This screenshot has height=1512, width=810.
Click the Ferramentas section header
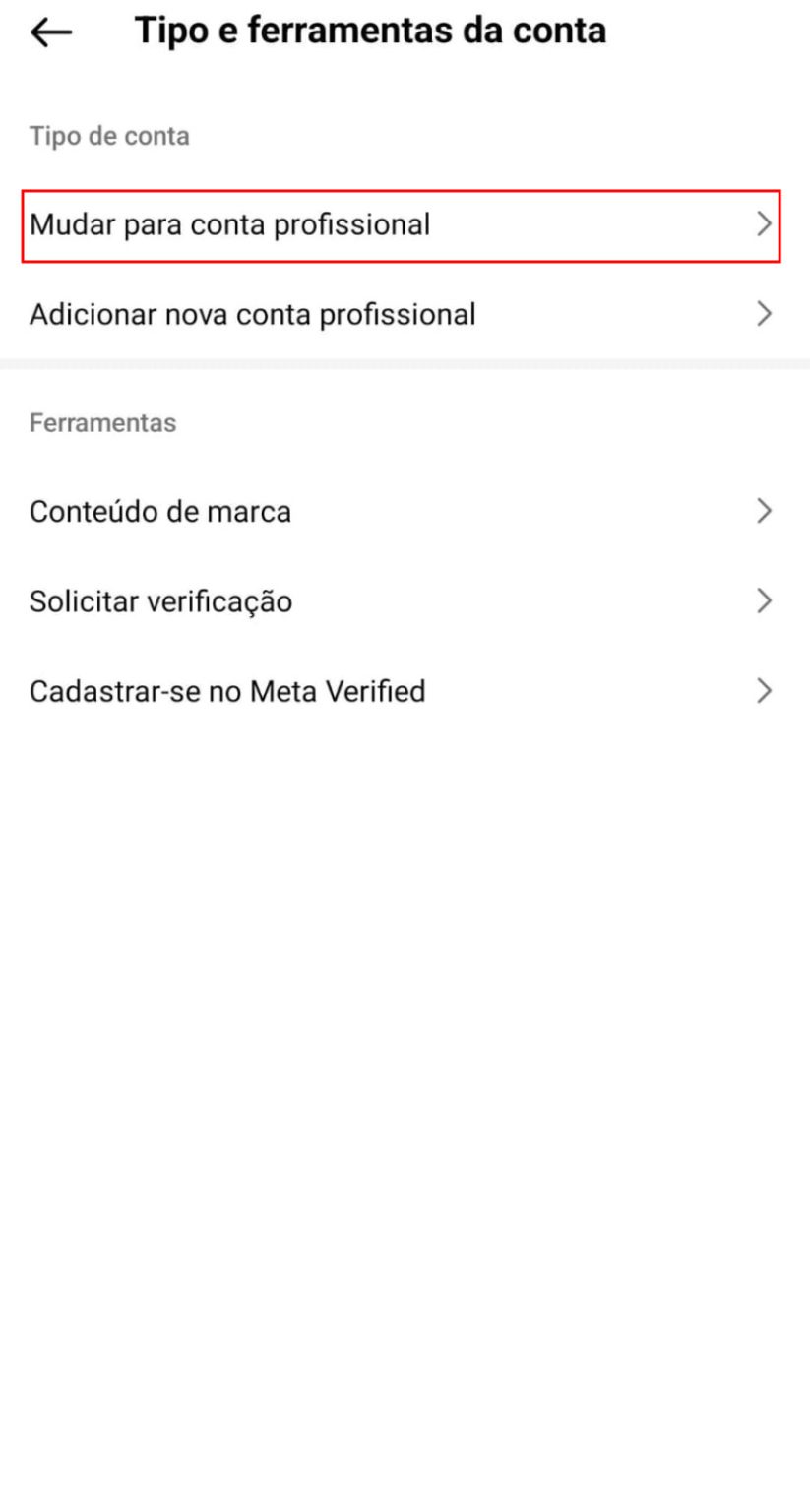point(102,421)
